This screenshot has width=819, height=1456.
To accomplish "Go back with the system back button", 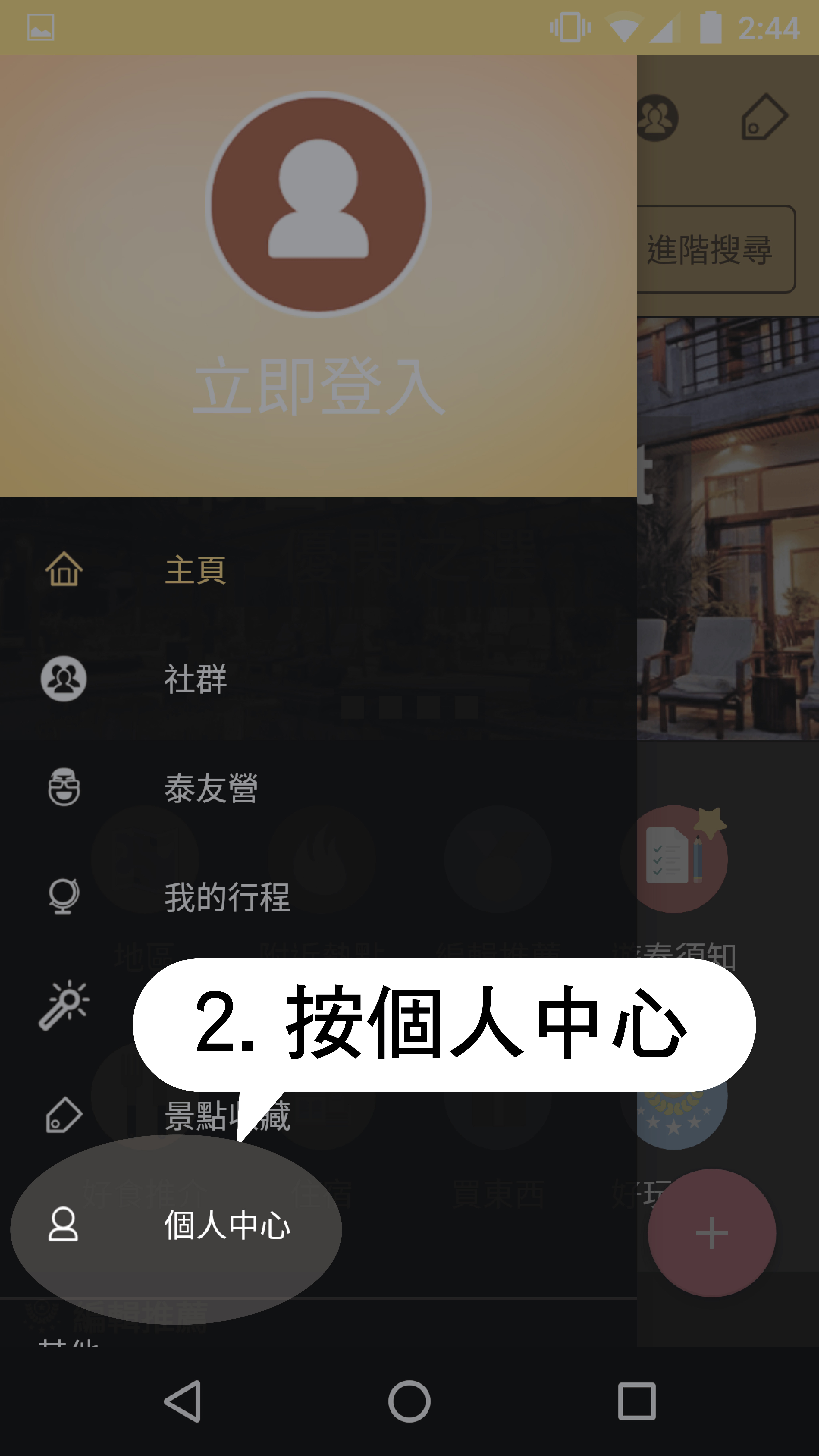I will click(183, 1401).
